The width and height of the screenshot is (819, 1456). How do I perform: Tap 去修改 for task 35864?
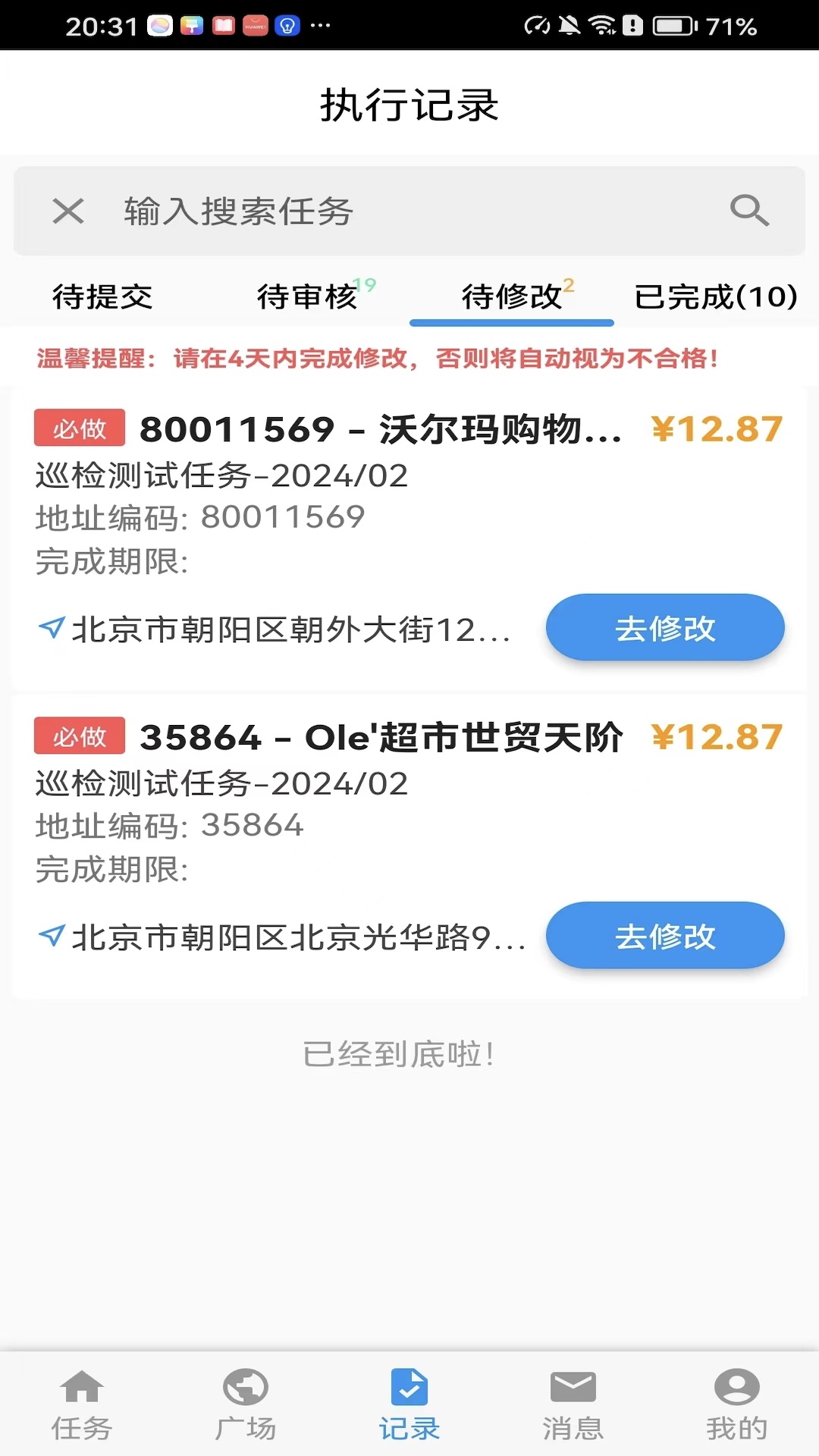tap(665, 936)
